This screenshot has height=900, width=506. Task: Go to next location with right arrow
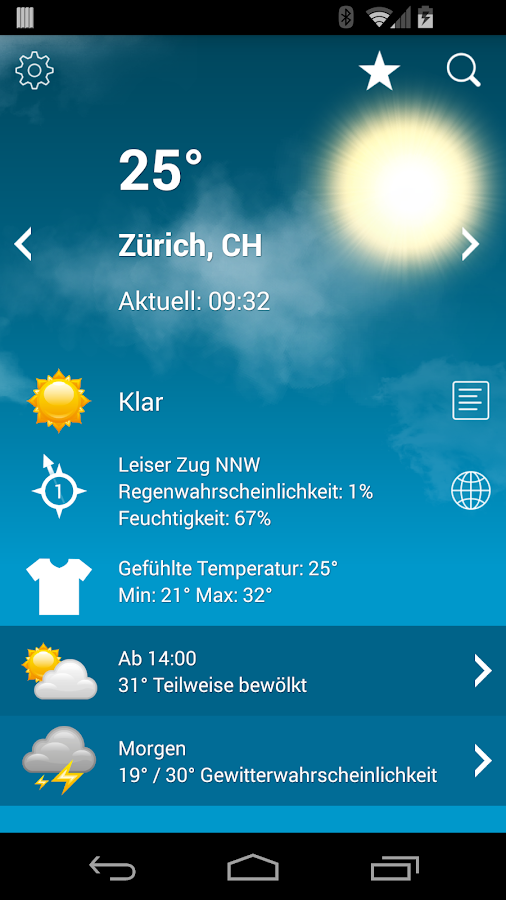click(x=470, y=244)
